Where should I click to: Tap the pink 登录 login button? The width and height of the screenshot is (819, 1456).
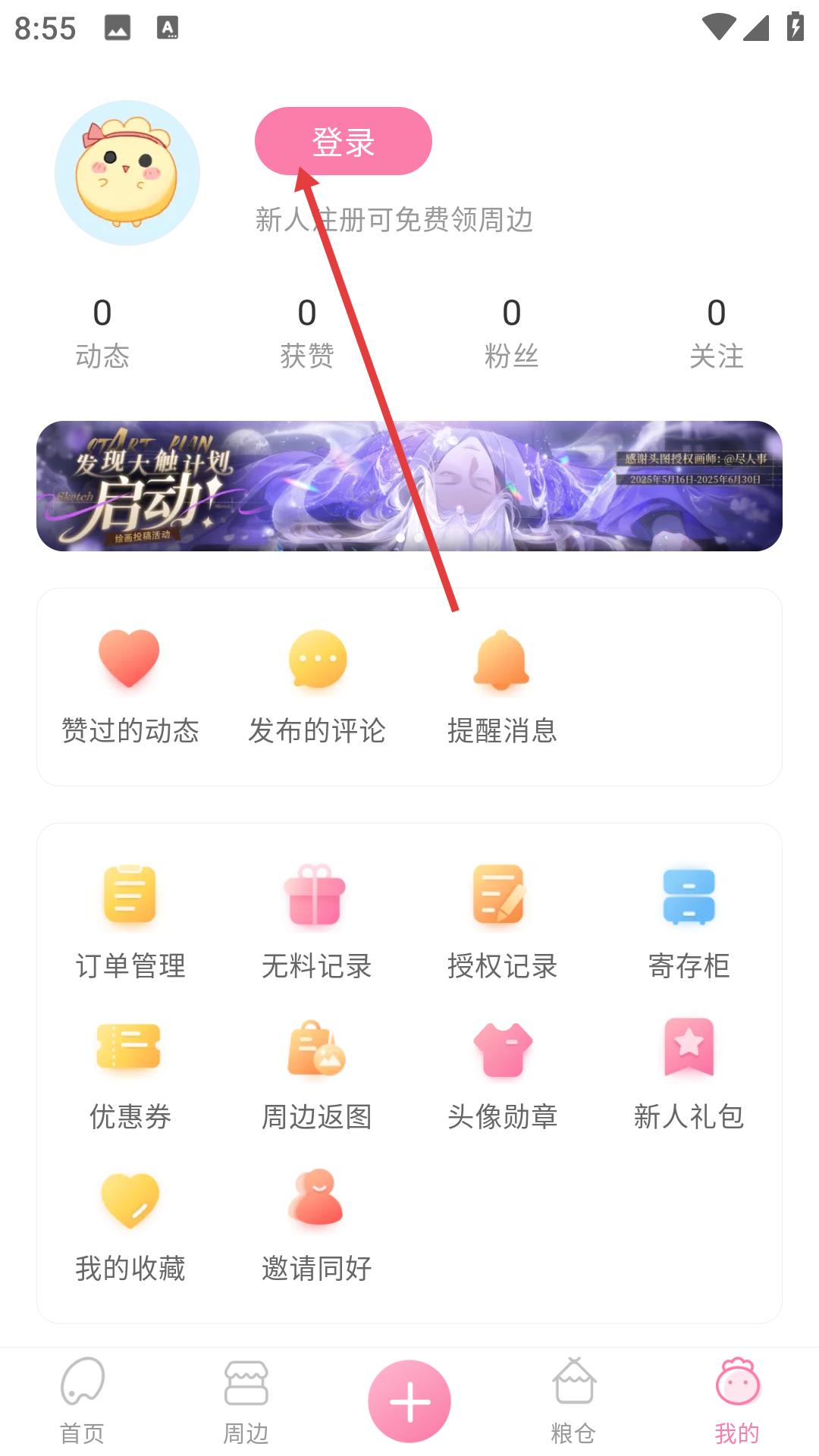point(343,141)
